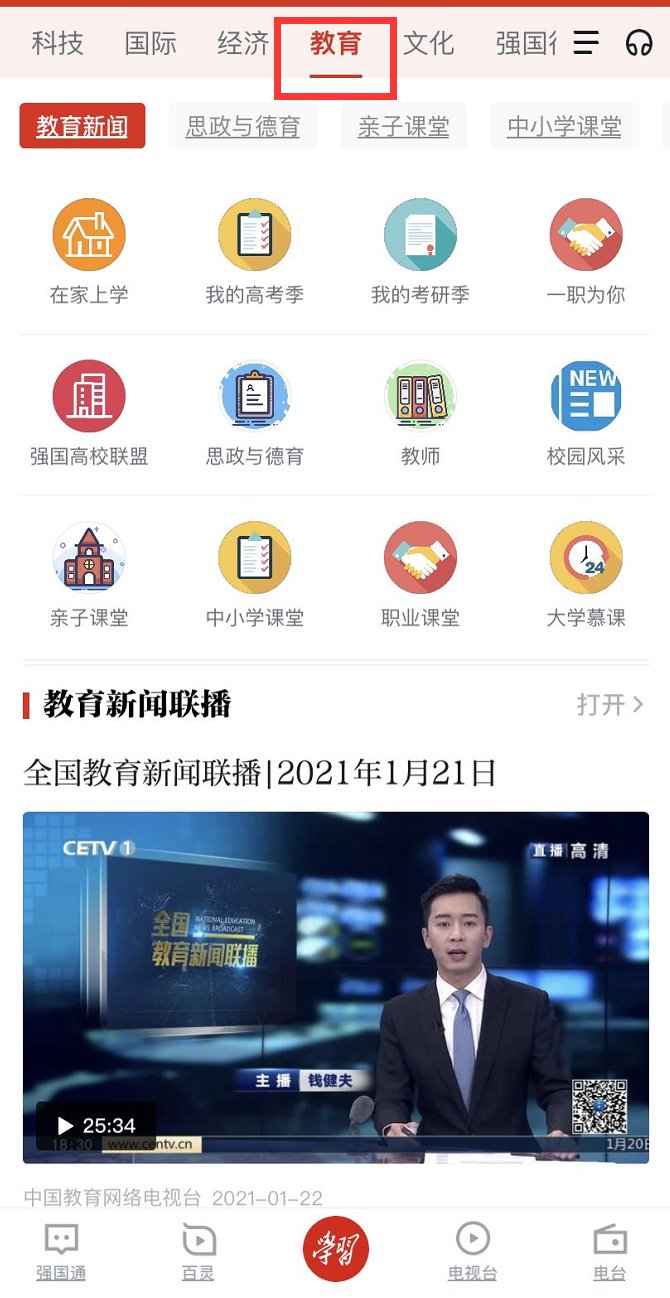Open 强国高校联盟 grid item
670x1298 pixels.
(89, 412)
